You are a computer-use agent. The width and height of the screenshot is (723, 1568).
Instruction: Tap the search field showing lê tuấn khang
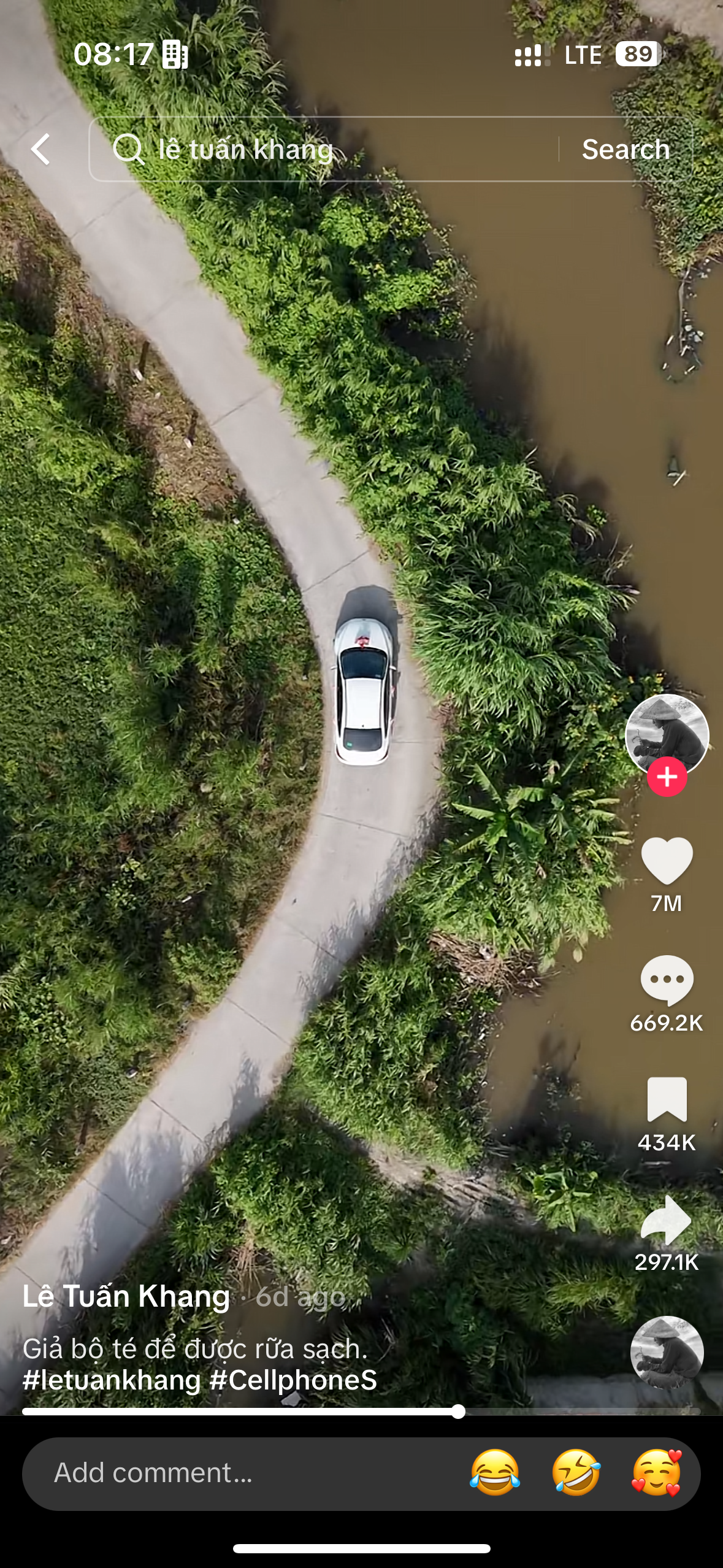coord(323,149)
